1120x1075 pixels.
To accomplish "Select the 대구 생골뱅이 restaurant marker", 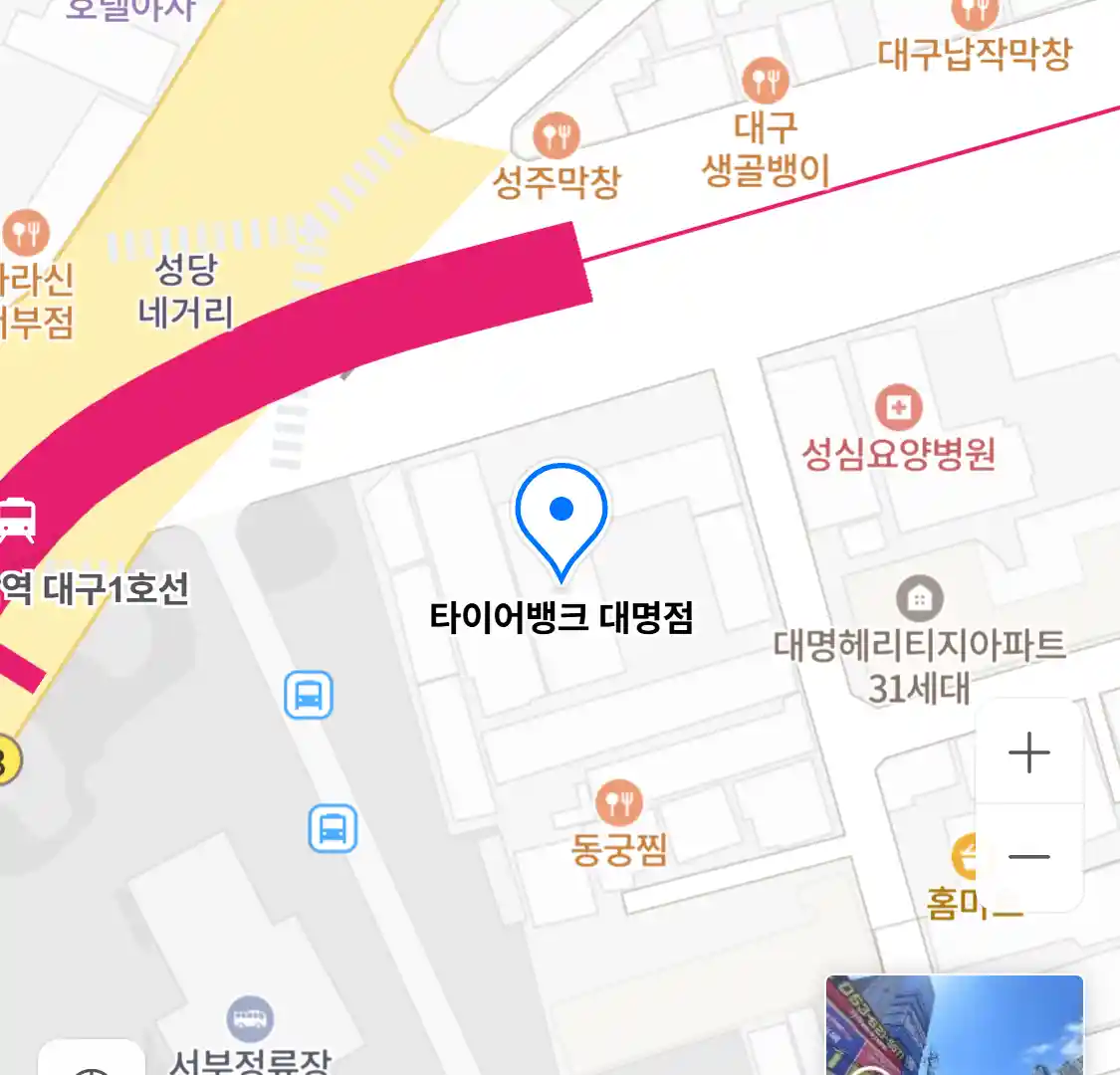I will click(766, 81).
